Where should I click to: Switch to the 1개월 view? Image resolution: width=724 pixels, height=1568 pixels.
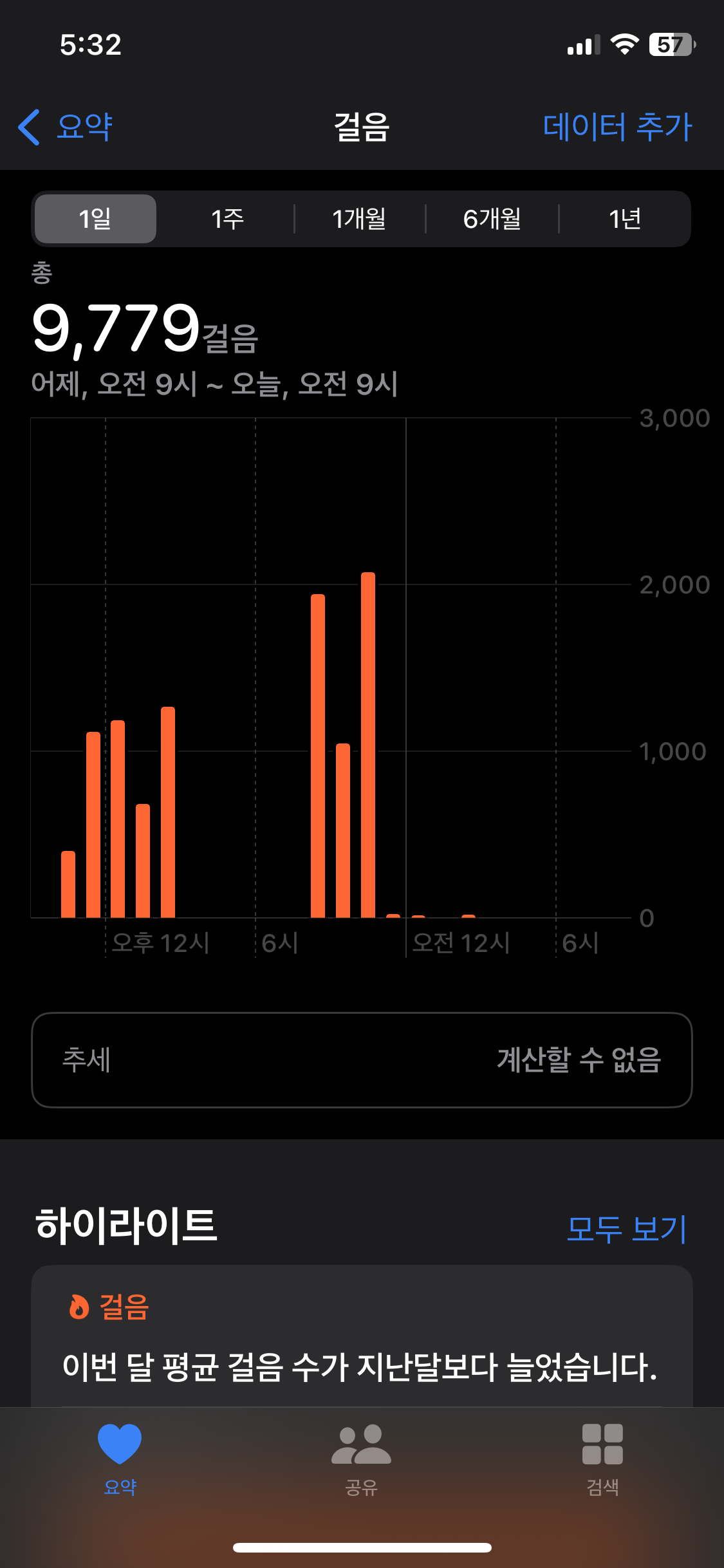click(359, 219)
